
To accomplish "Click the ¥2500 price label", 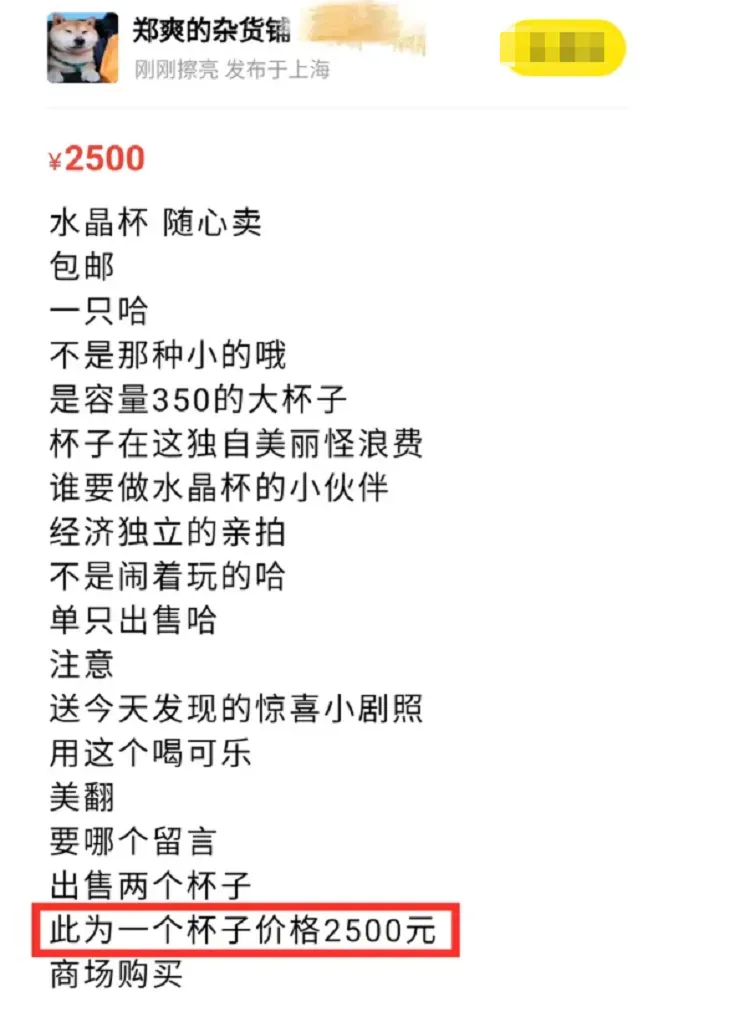I will [x=97, y=158].
